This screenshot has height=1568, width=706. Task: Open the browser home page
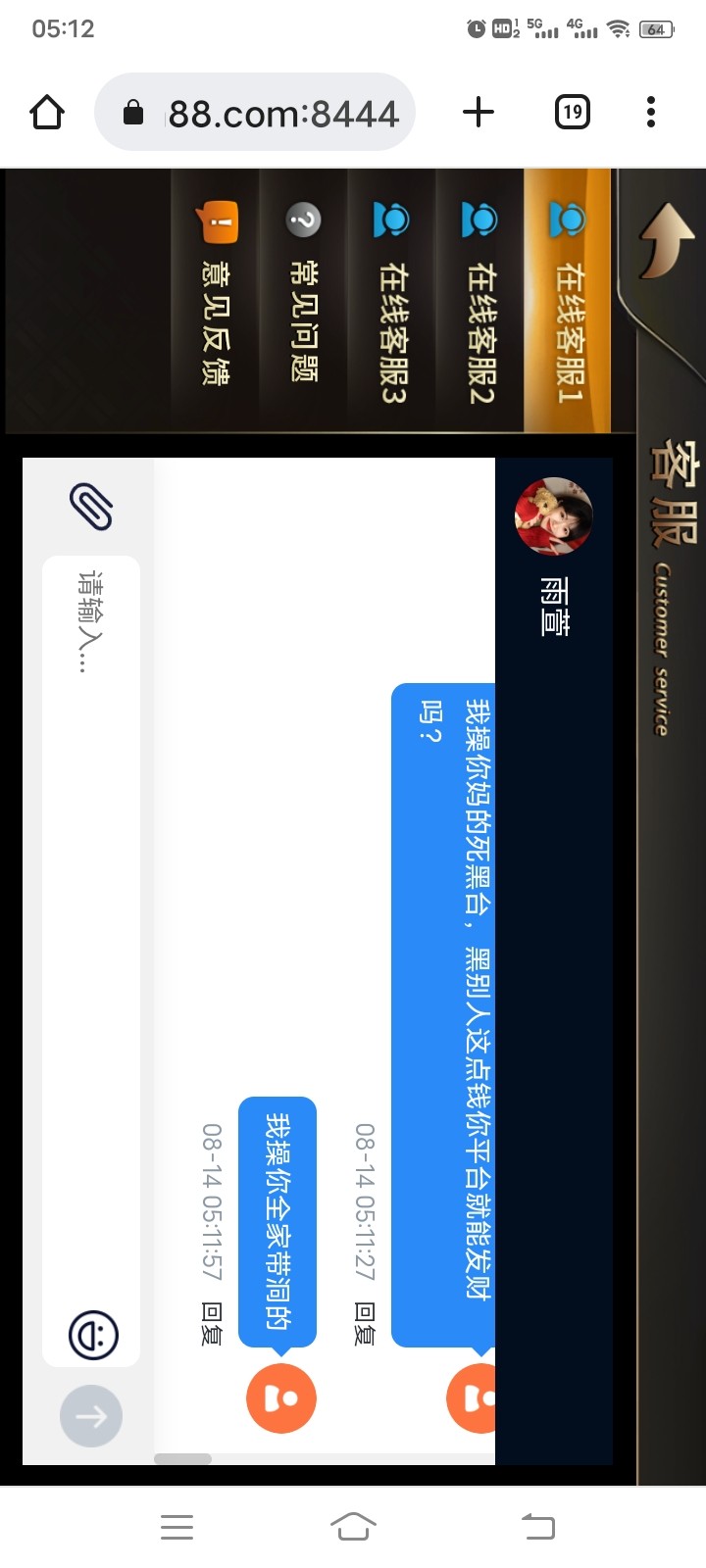click(47, 113)
